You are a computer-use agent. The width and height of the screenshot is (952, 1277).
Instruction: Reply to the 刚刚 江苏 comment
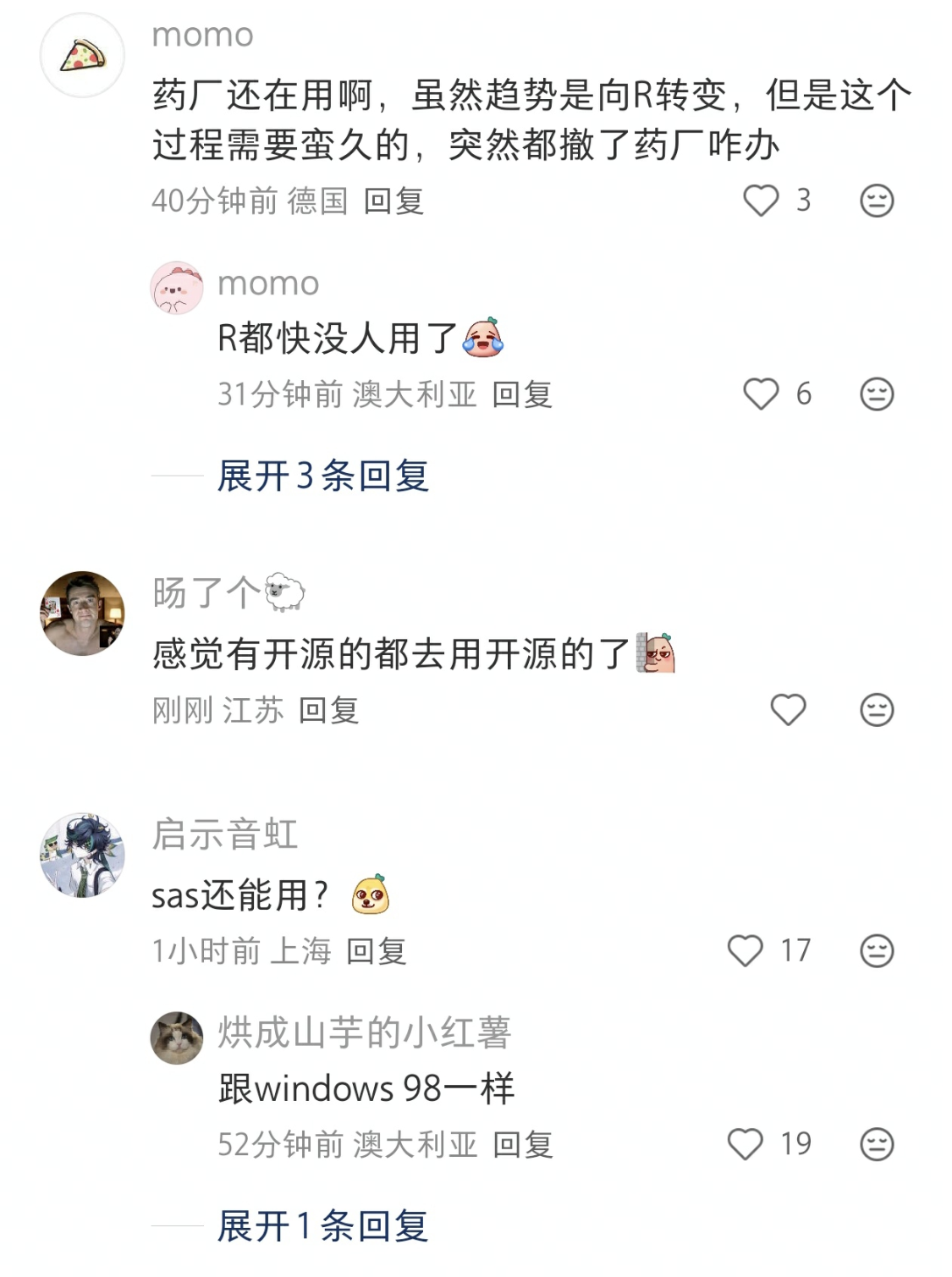pos(329,711)
